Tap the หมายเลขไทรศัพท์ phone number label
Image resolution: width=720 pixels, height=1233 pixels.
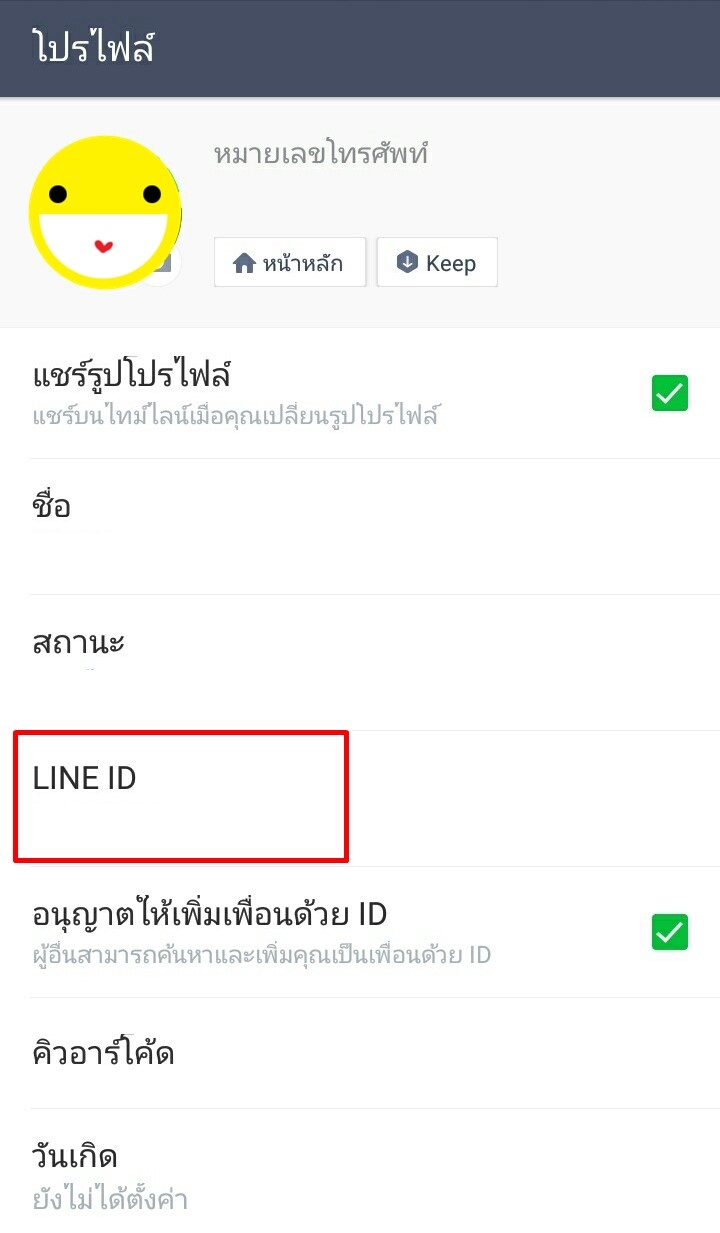pos(320,154)
